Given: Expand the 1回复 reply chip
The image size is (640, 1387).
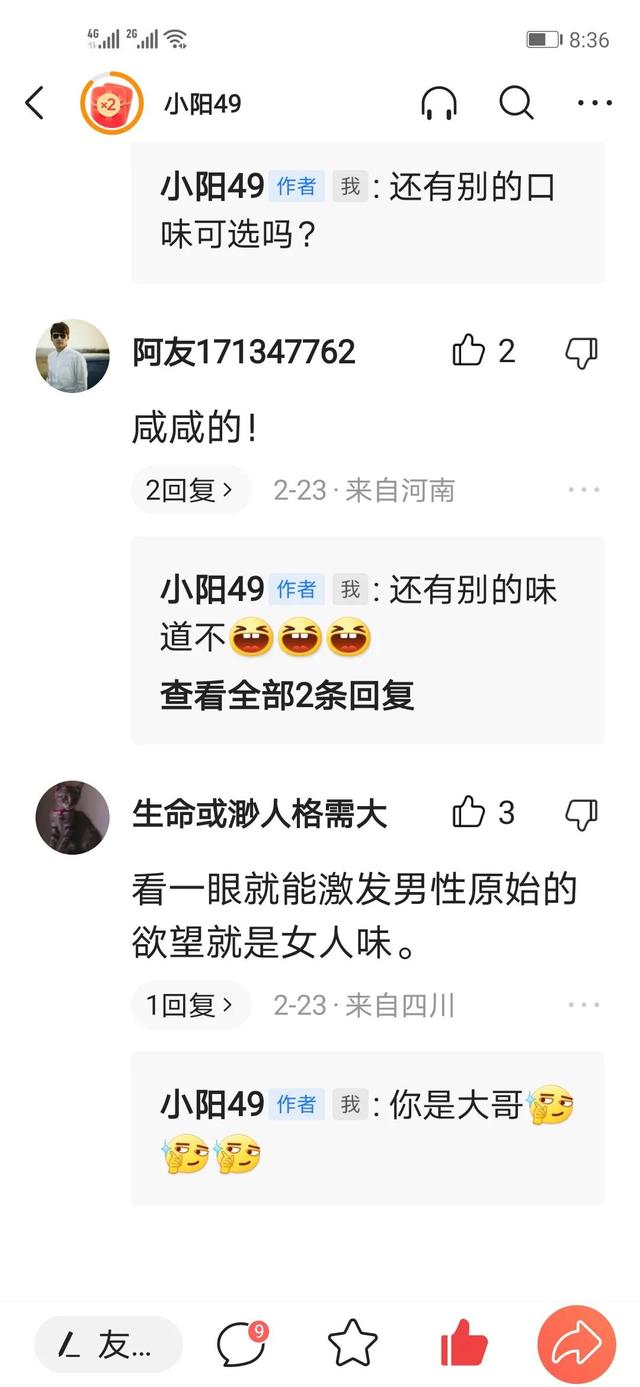Looking at the screenshot, I should 190,1005.
